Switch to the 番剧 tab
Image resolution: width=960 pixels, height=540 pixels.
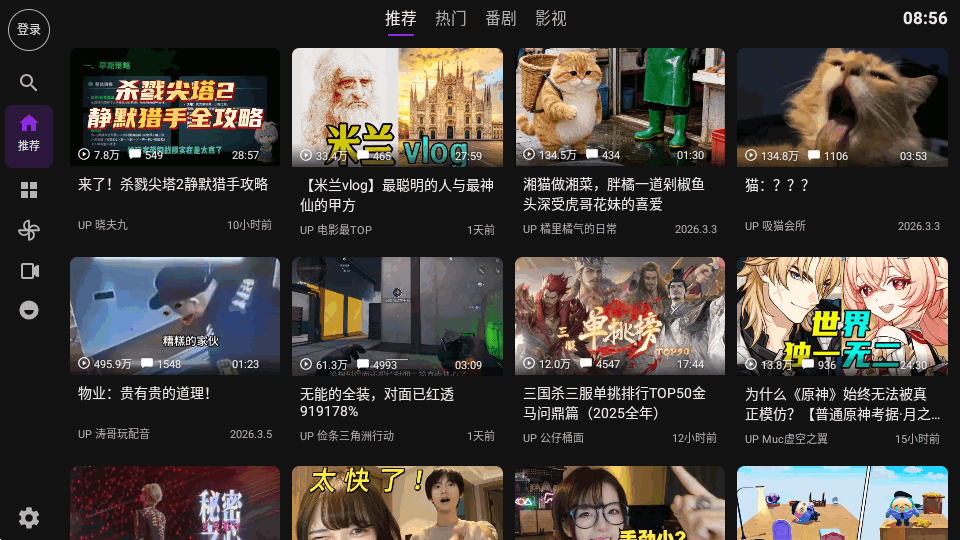point(501,18)
